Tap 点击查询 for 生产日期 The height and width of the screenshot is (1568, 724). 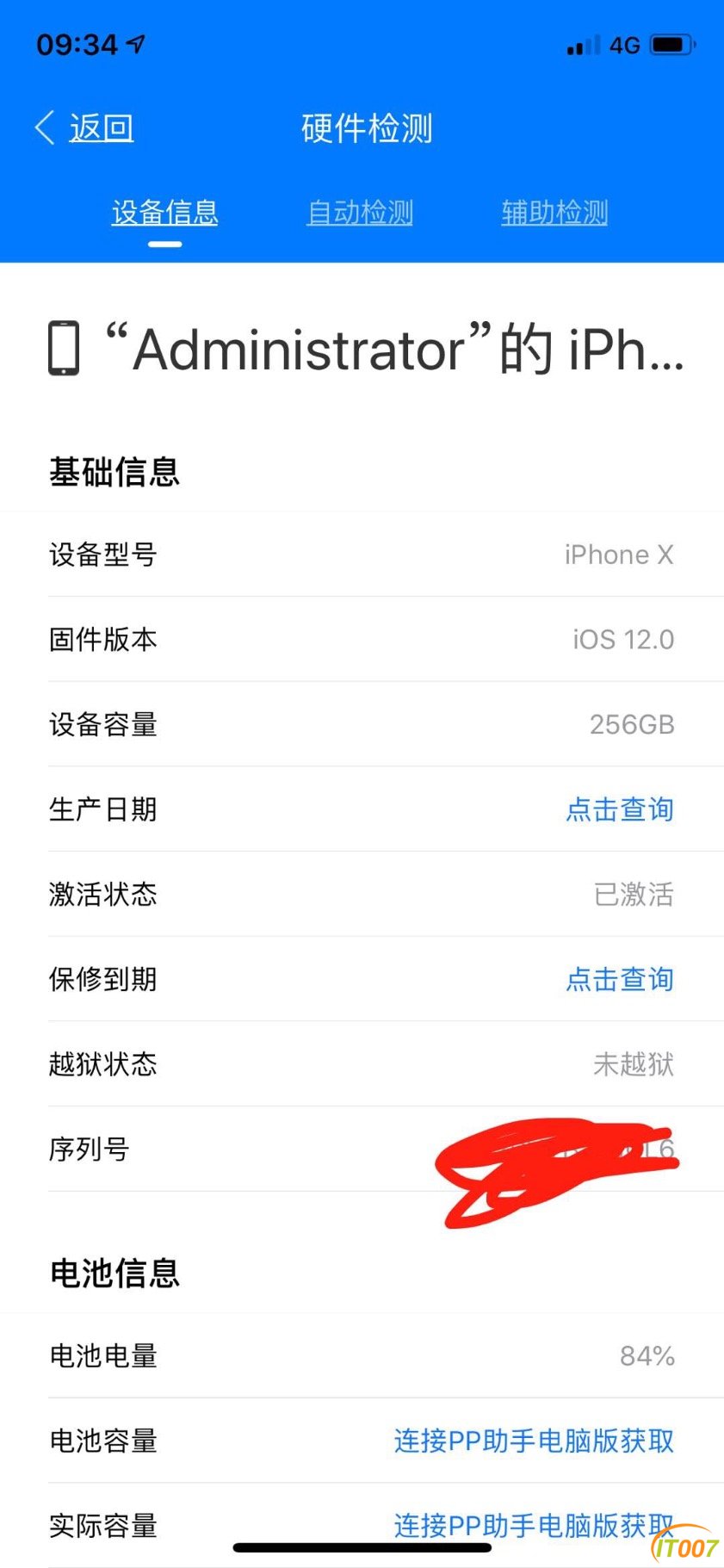[619, 809]
